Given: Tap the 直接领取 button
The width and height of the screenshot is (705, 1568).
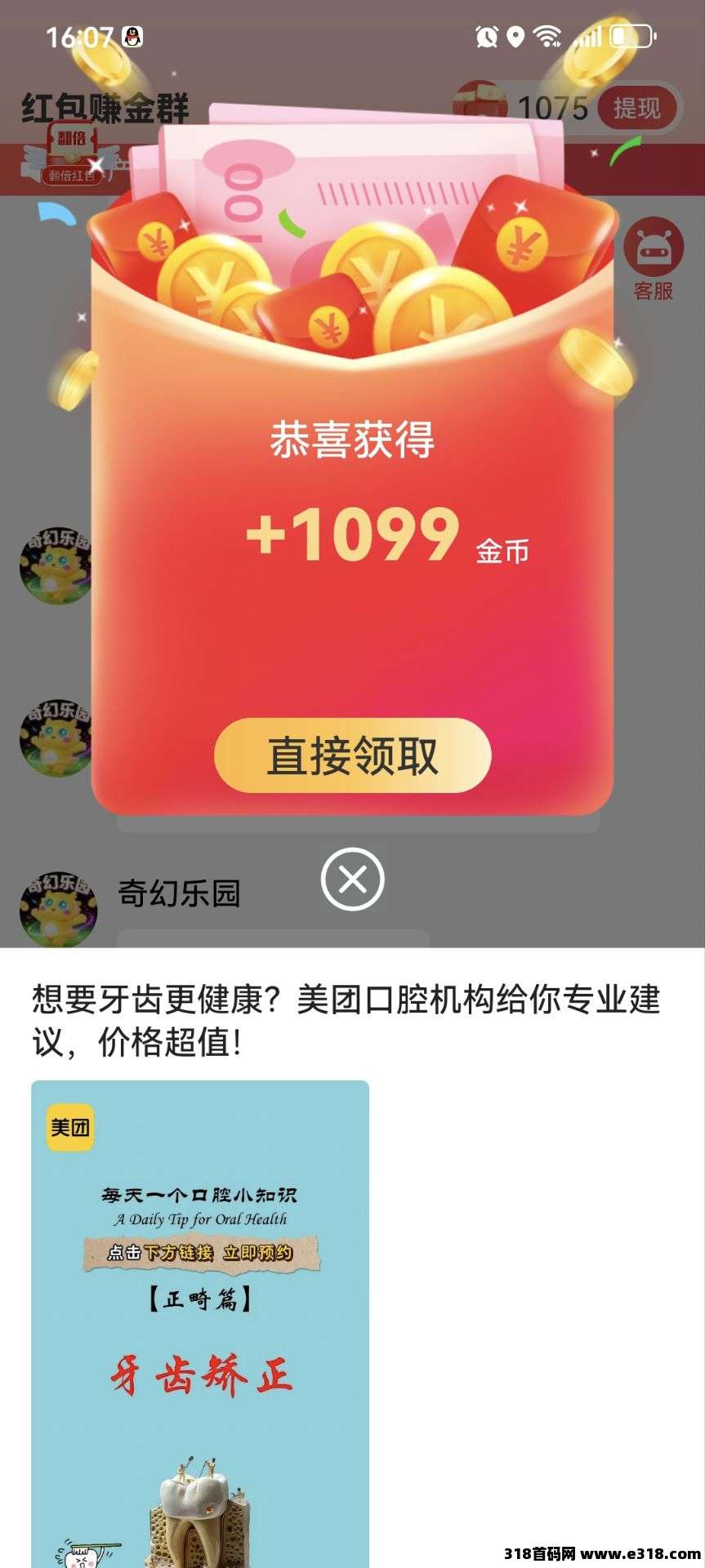Looking at the screenshot, I should tap(352, 755).
